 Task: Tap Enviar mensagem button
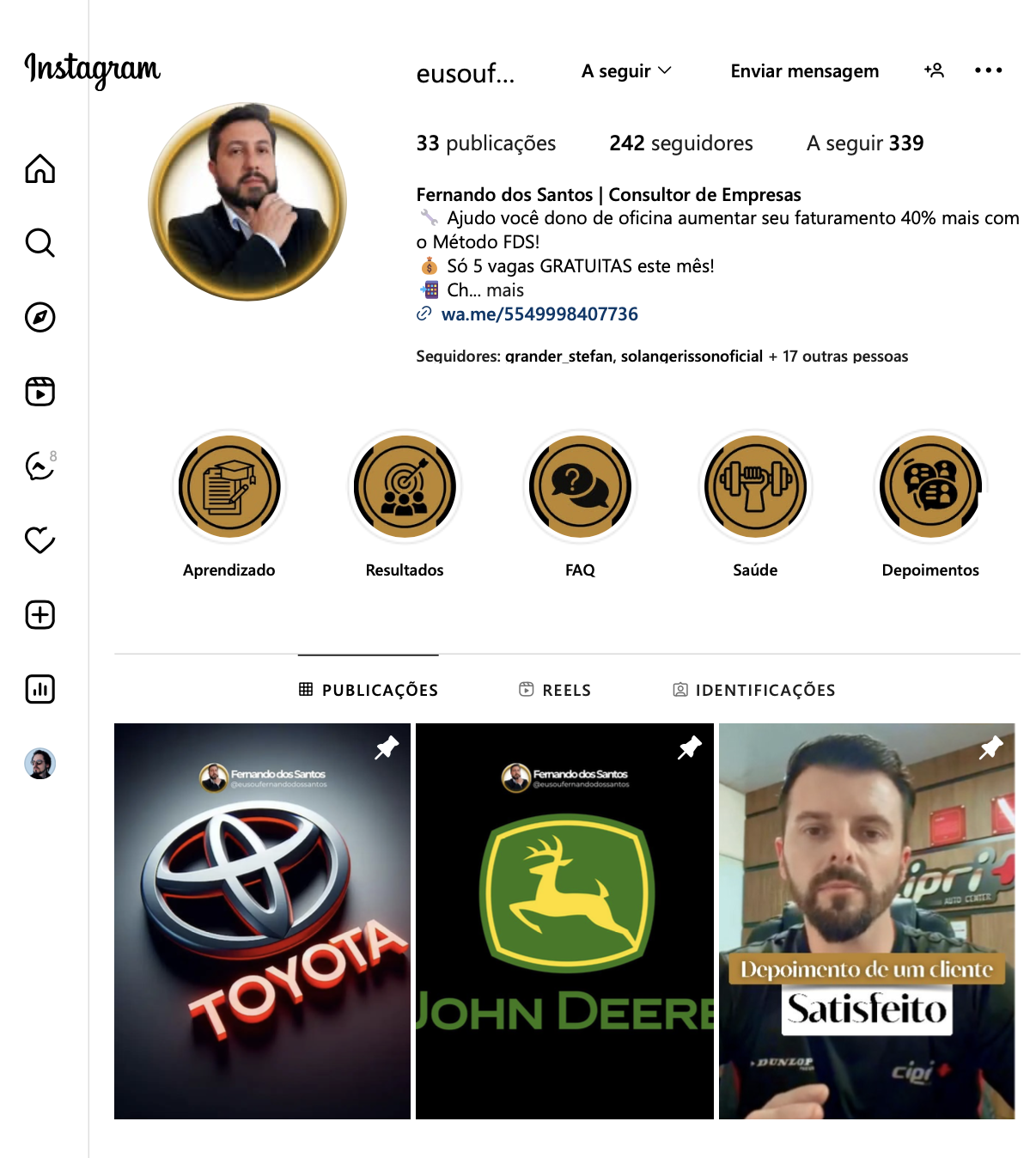pos(804,71)
